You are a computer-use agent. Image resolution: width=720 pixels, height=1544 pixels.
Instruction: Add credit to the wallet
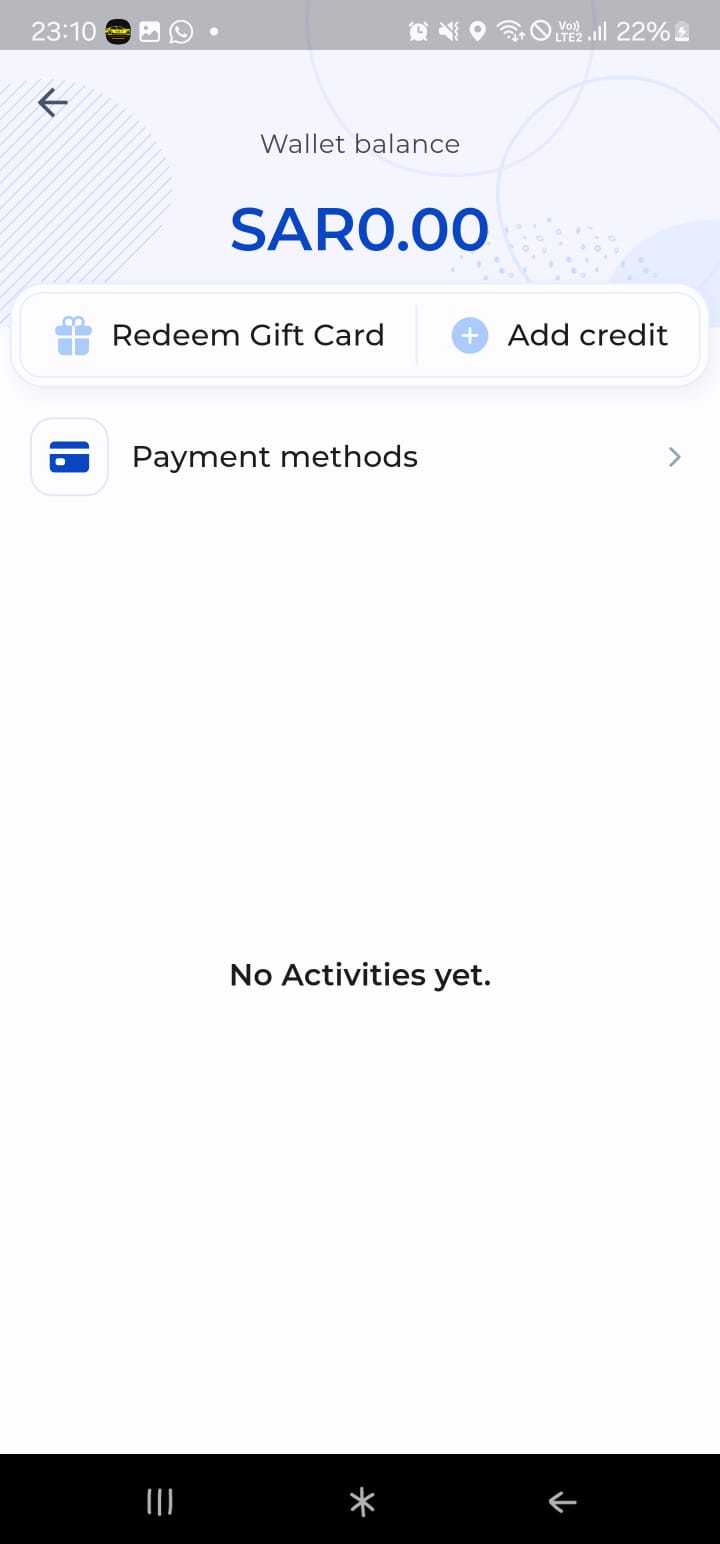[559, 335]
